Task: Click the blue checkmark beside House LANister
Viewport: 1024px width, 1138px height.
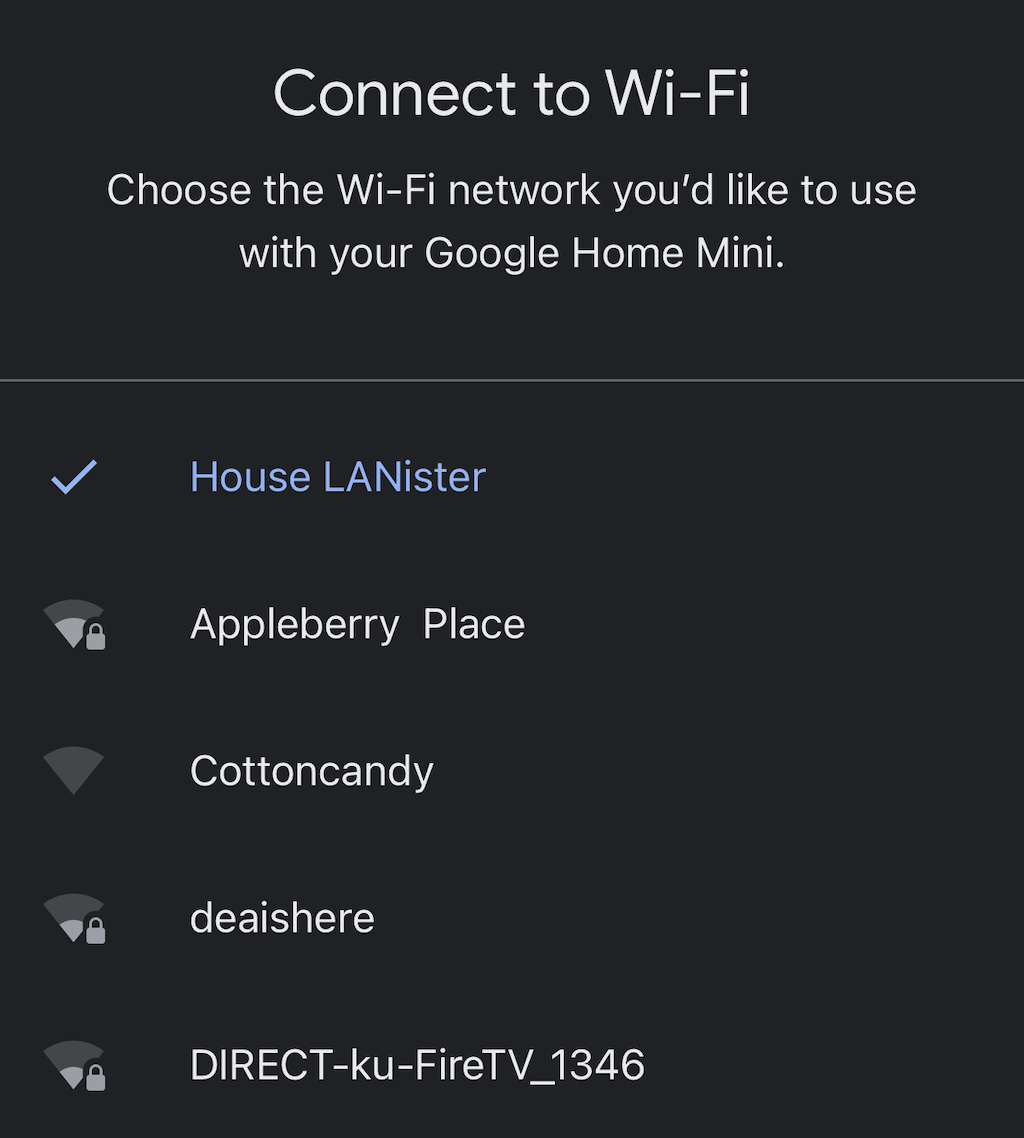Action: (74, 477)
